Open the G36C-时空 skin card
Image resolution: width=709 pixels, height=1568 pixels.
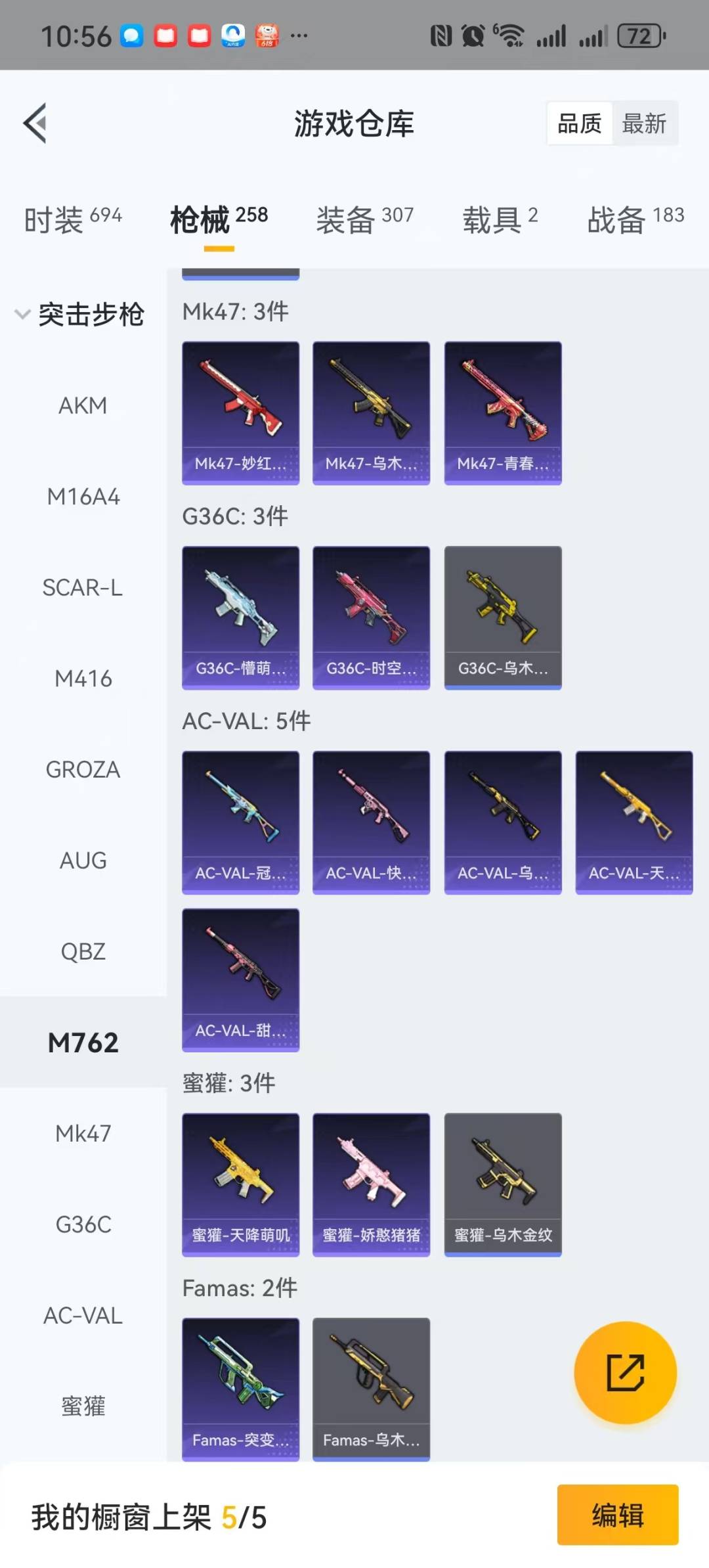tap(372, 618)
